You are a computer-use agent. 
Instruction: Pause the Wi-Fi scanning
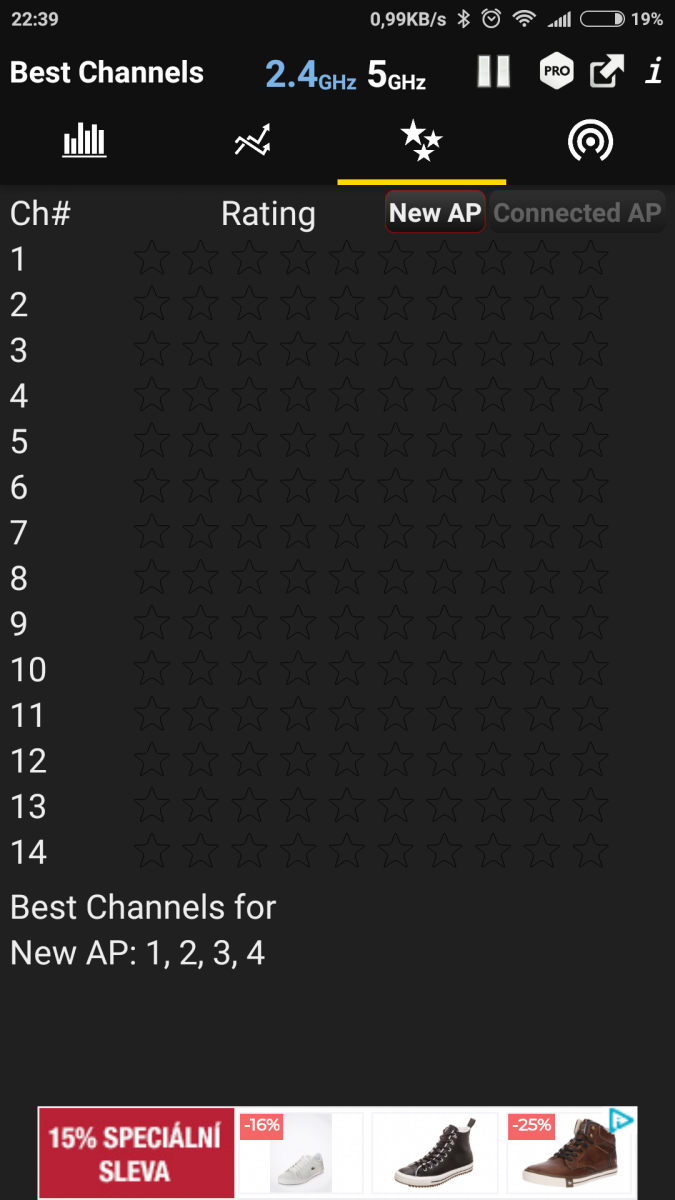click(493, 72)
